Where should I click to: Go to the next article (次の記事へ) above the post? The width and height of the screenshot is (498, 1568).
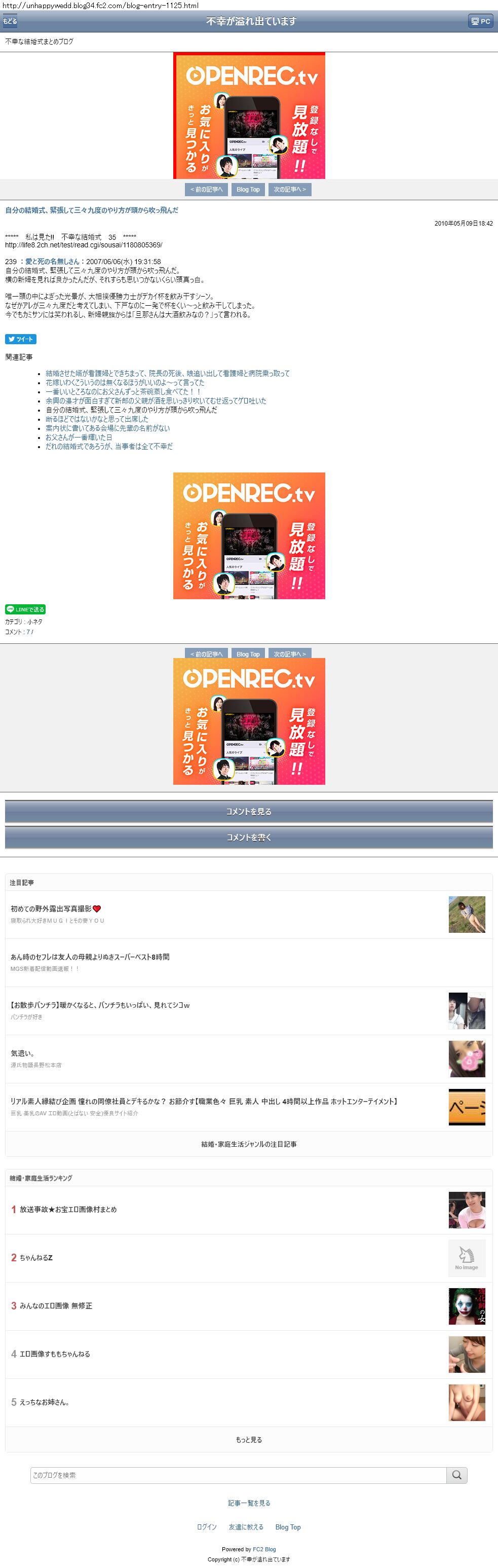[289, 189]
